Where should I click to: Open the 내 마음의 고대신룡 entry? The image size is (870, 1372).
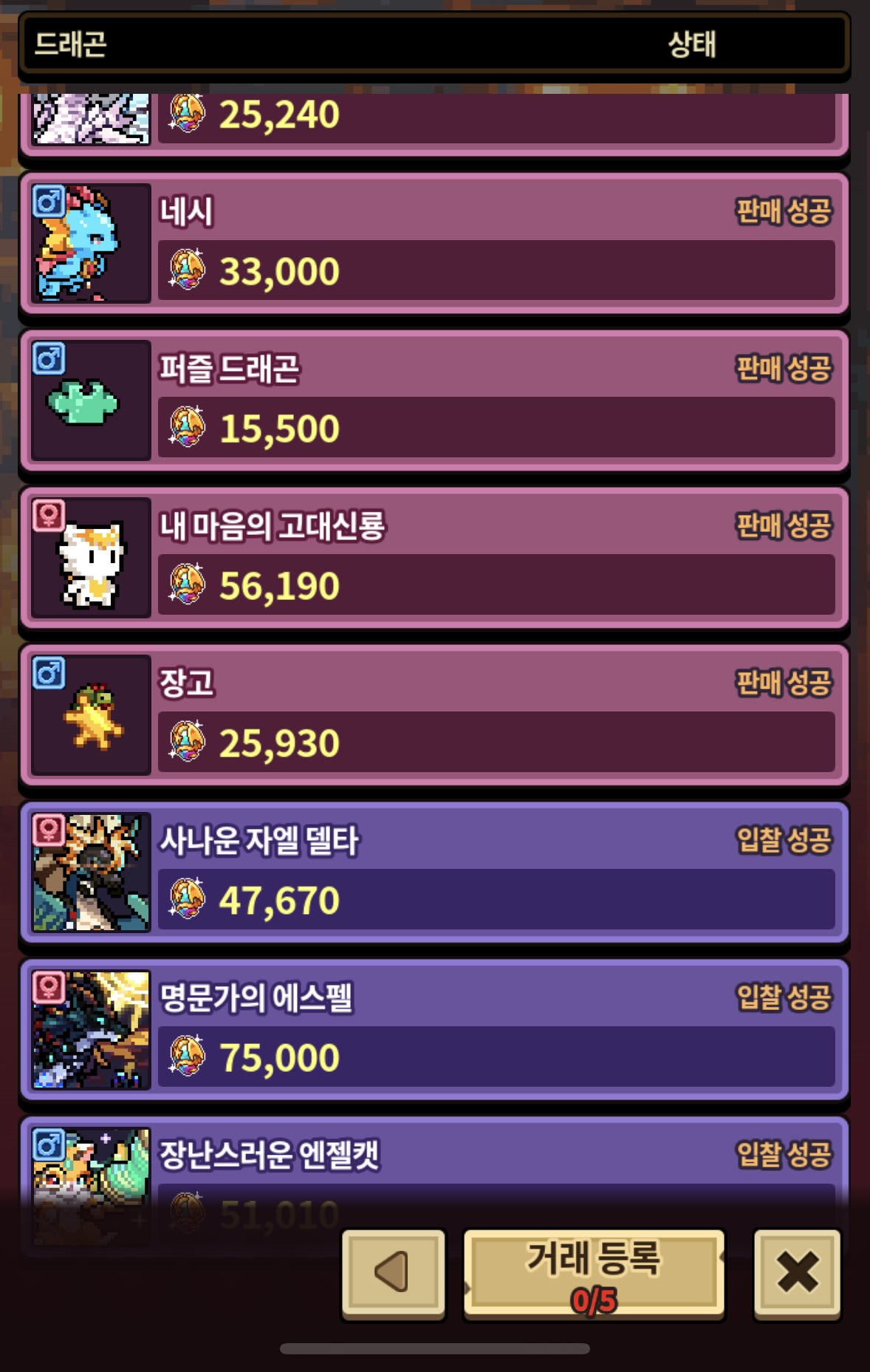[434, 559]
